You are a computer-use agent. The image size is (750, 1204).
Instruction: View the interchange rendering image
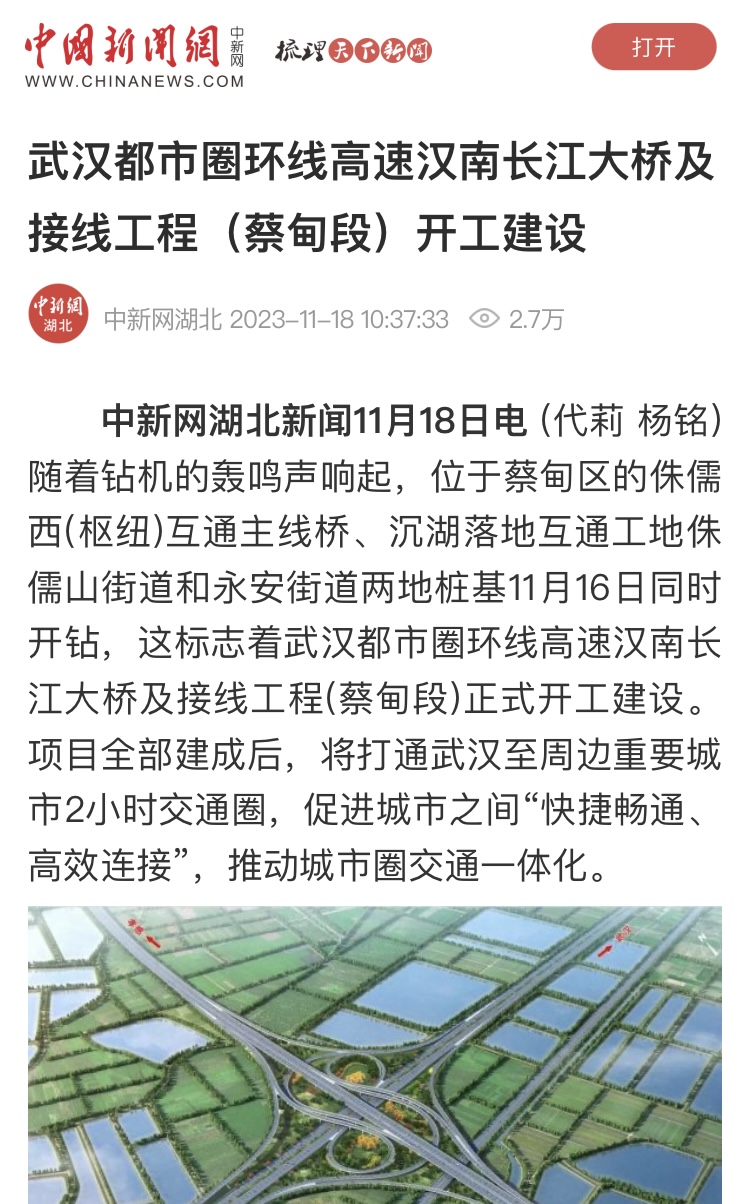tap(375, 1055)
